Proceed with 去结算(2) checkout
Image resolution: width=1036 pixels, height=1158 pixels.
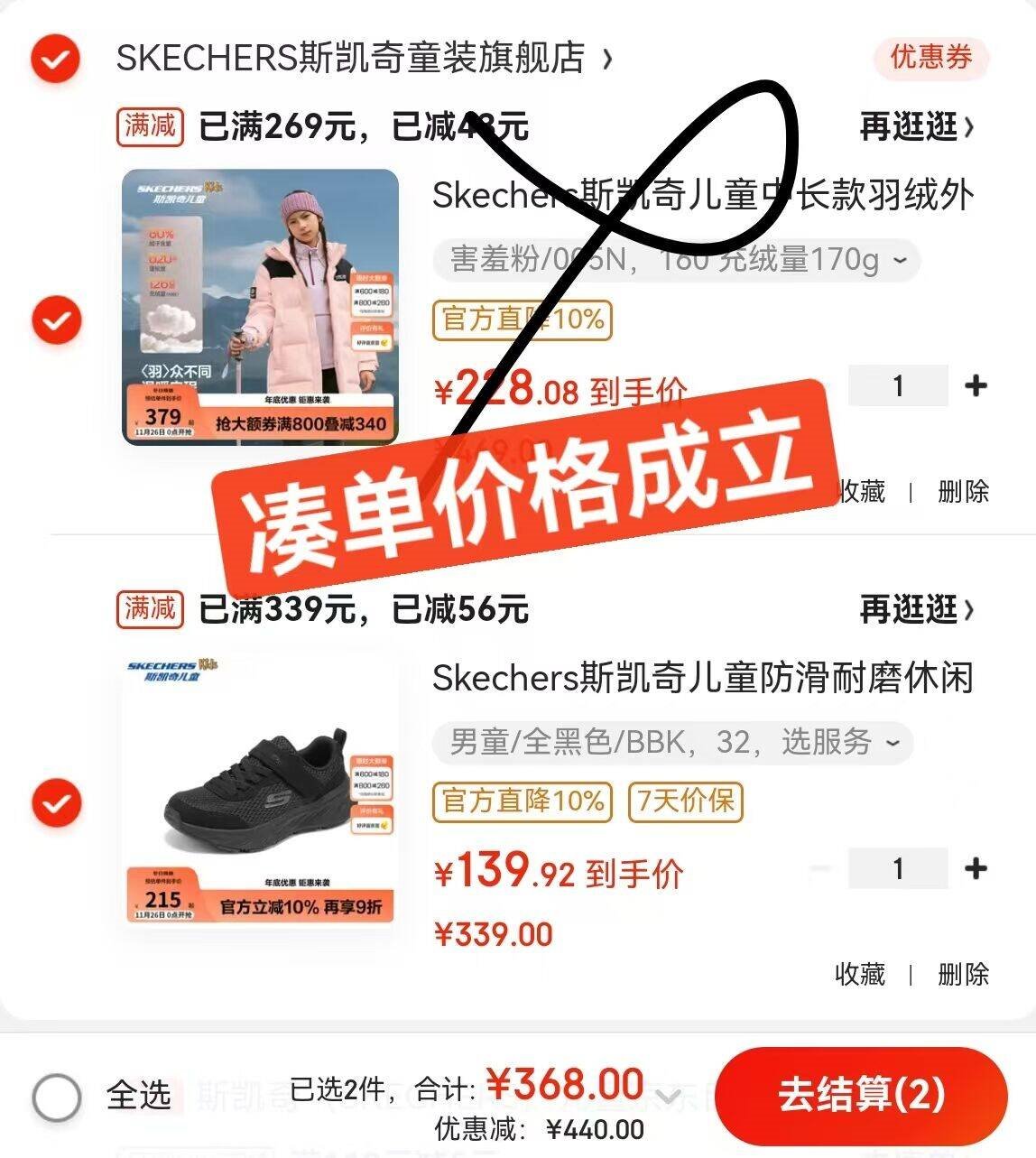point(860,1095)
